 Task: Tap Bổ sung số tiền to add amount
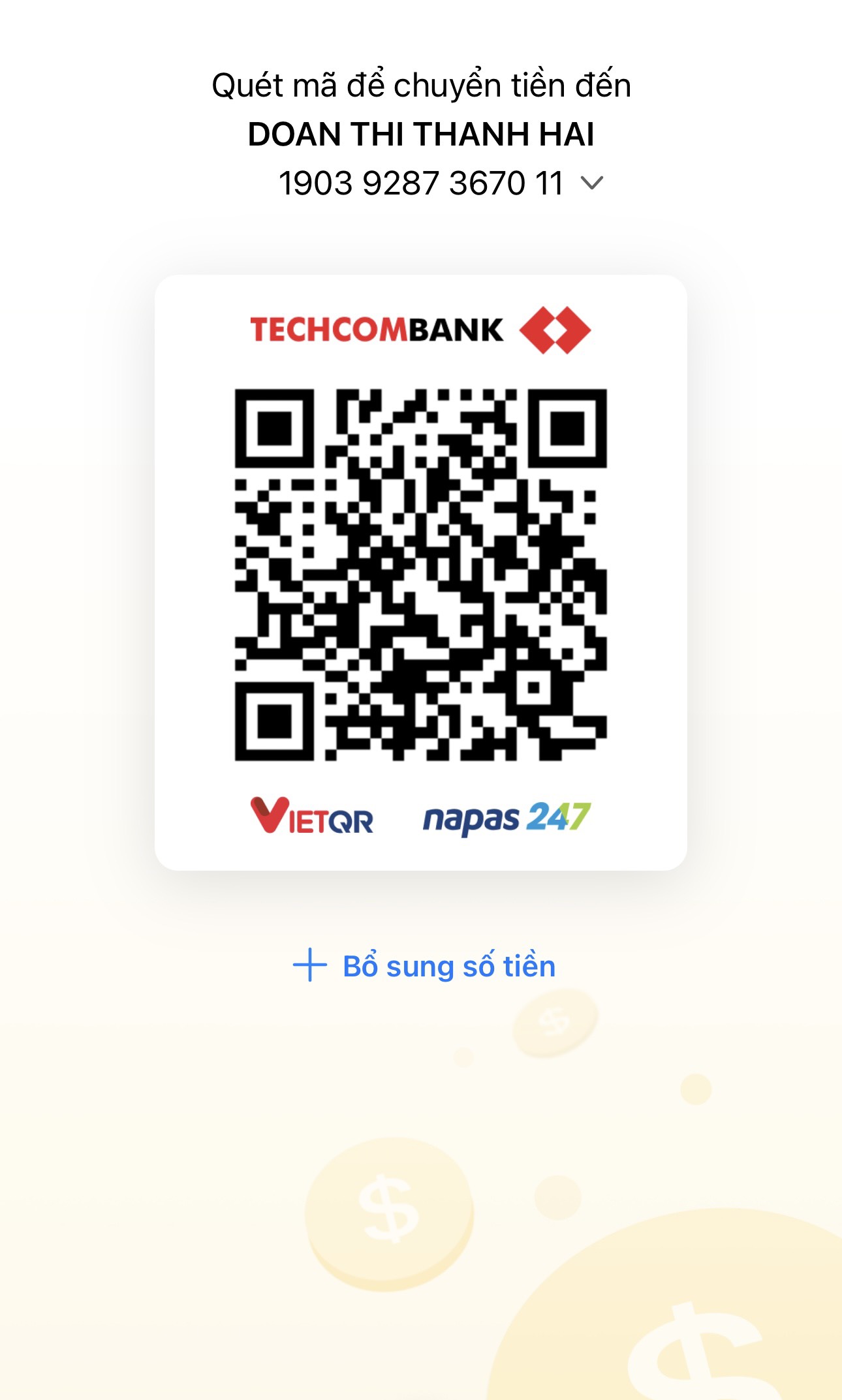coord(424,966)
